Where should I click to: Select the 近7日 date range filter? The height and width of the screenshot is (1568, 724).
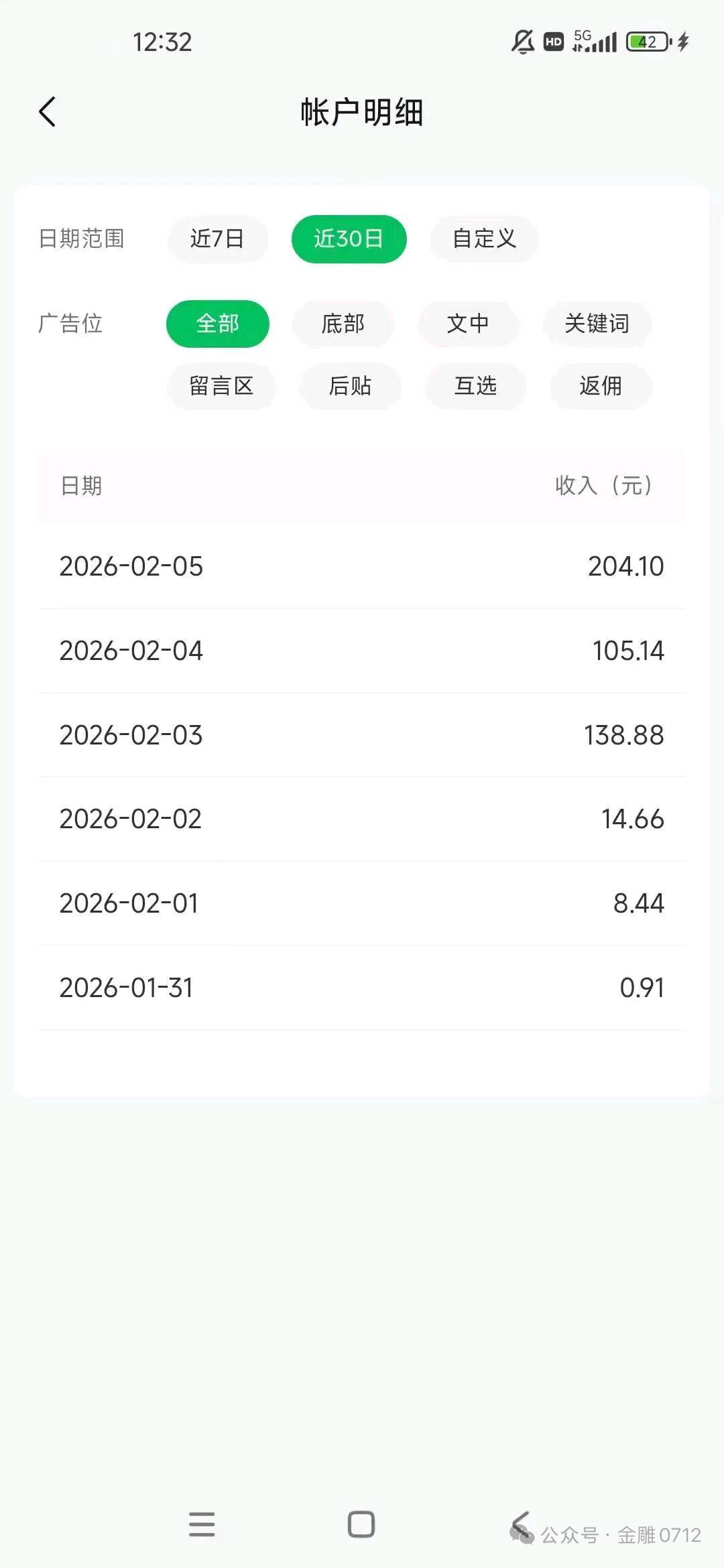(217, 239)
